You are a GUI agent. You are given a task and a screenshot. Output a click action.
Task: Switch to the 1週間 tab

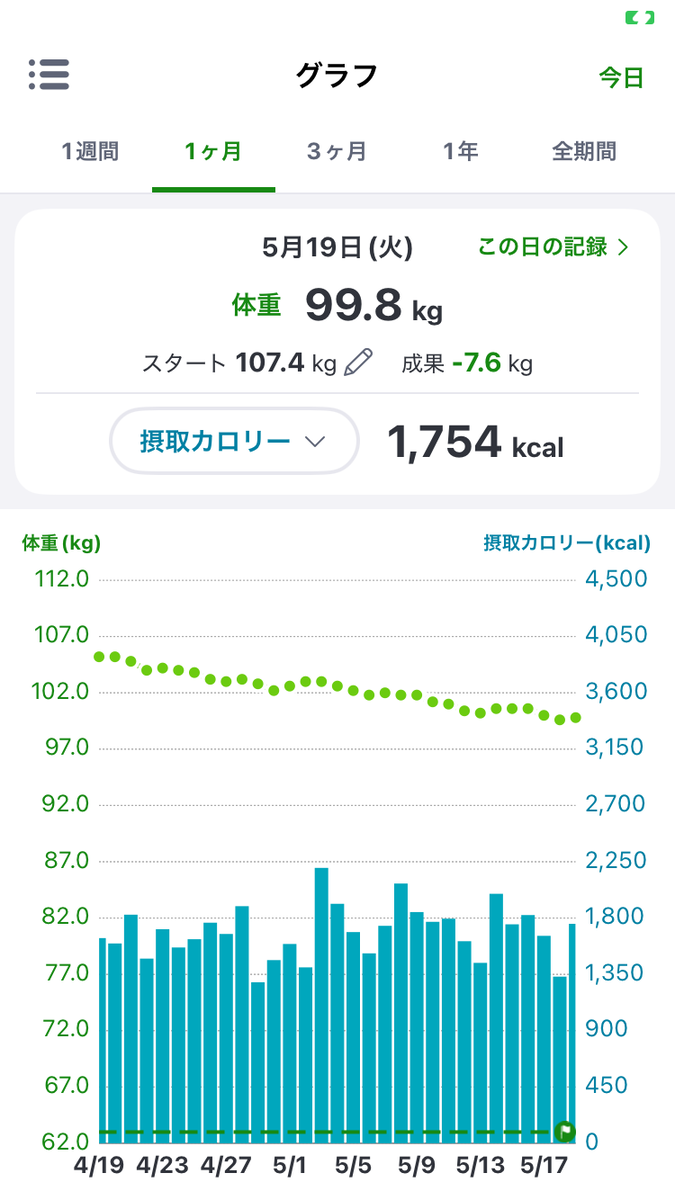pos(90,152)
